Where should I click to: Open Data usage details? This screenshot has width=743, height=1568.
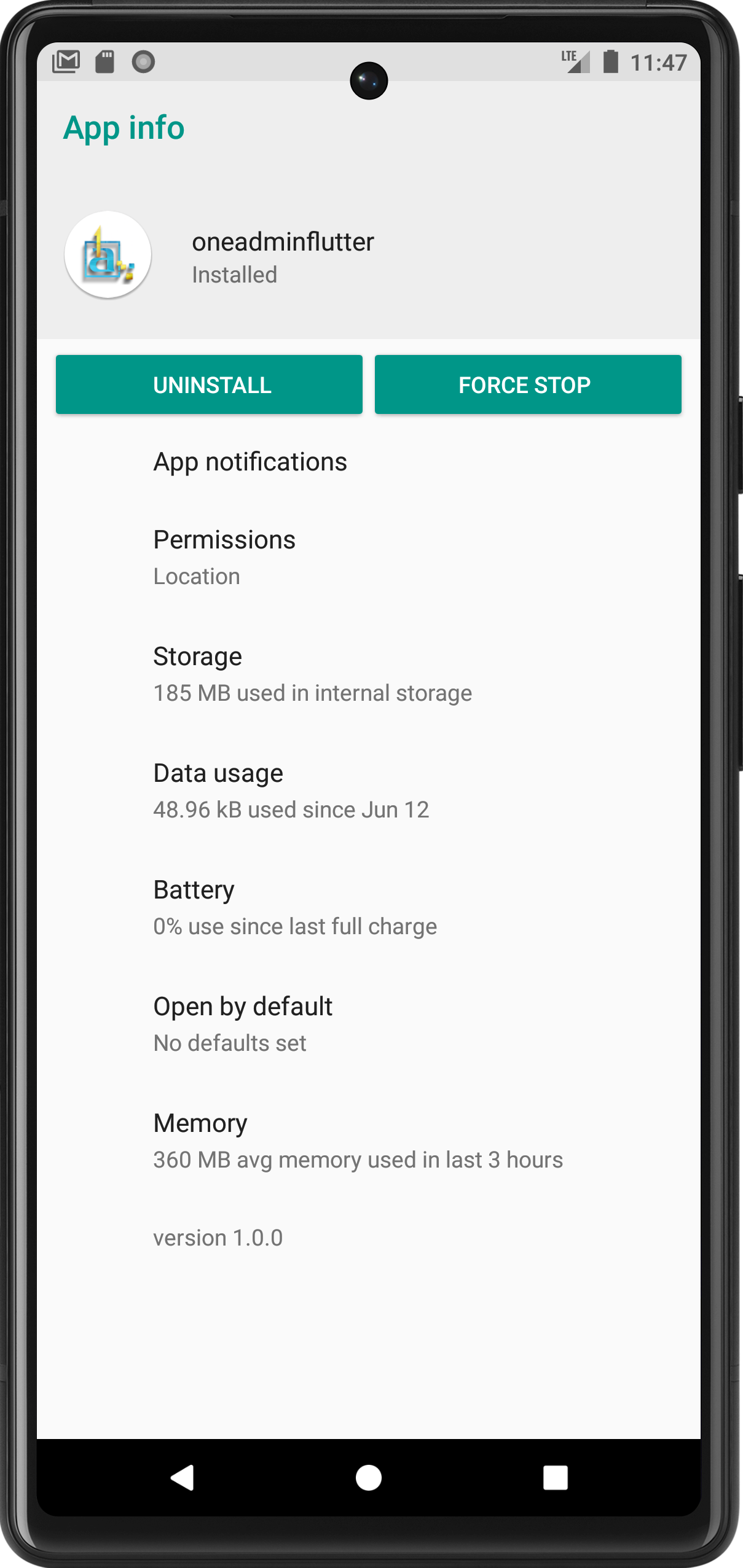369,791
